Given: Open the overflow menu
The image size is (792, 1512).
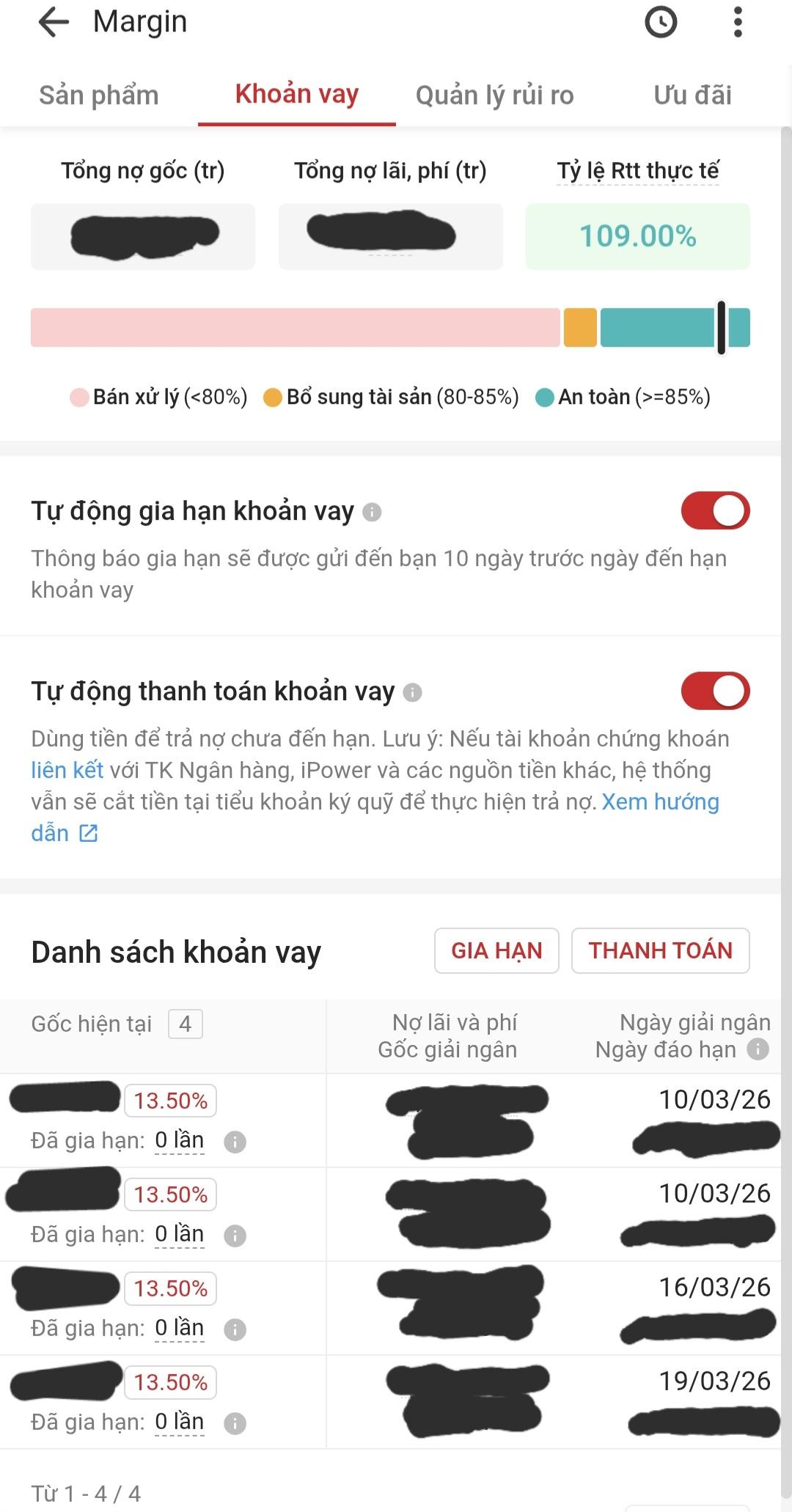Looking at the screenshot, I should (738, 23).
